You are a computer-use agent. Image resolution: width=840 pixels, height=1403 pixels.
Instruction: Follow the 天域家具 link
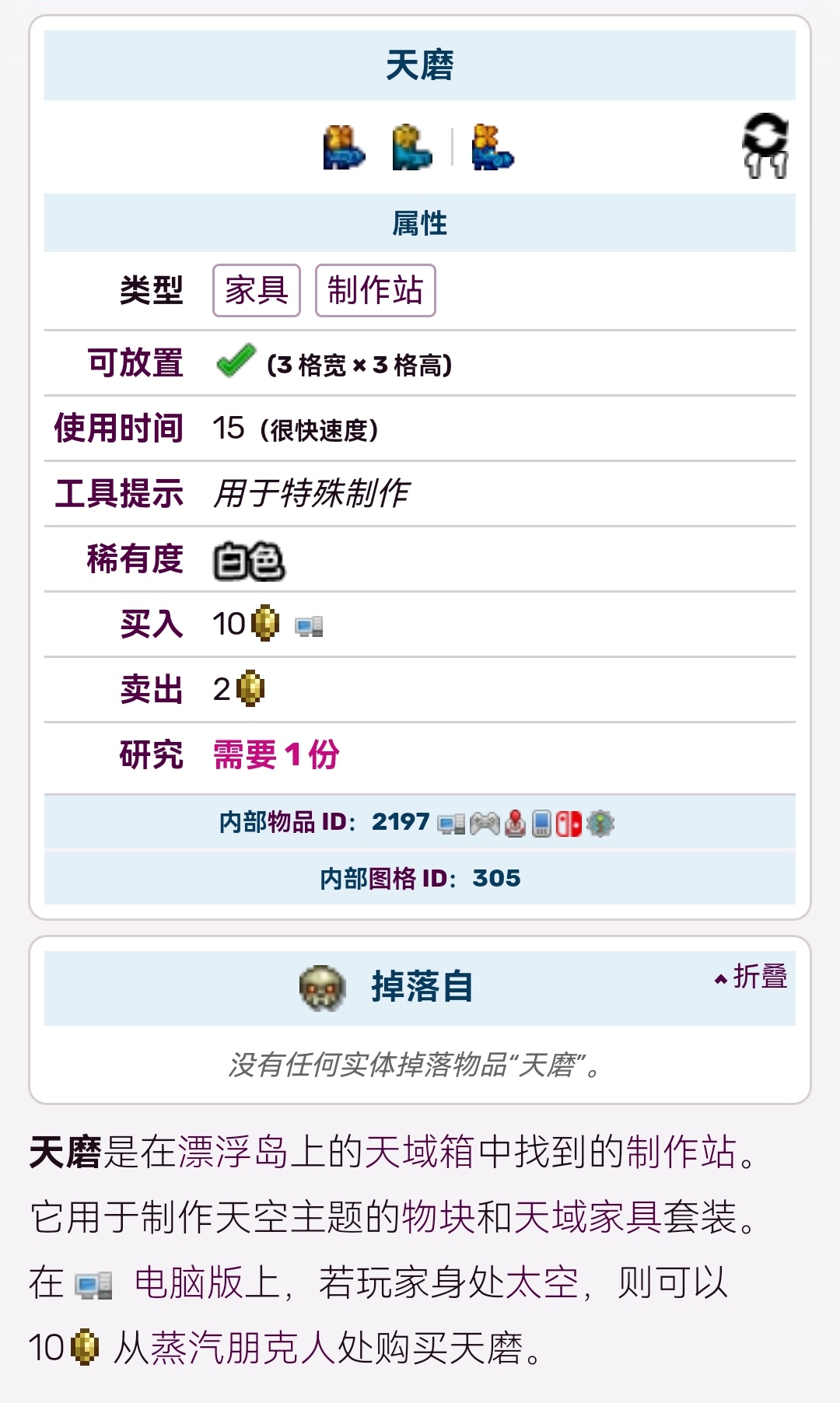587,1217
